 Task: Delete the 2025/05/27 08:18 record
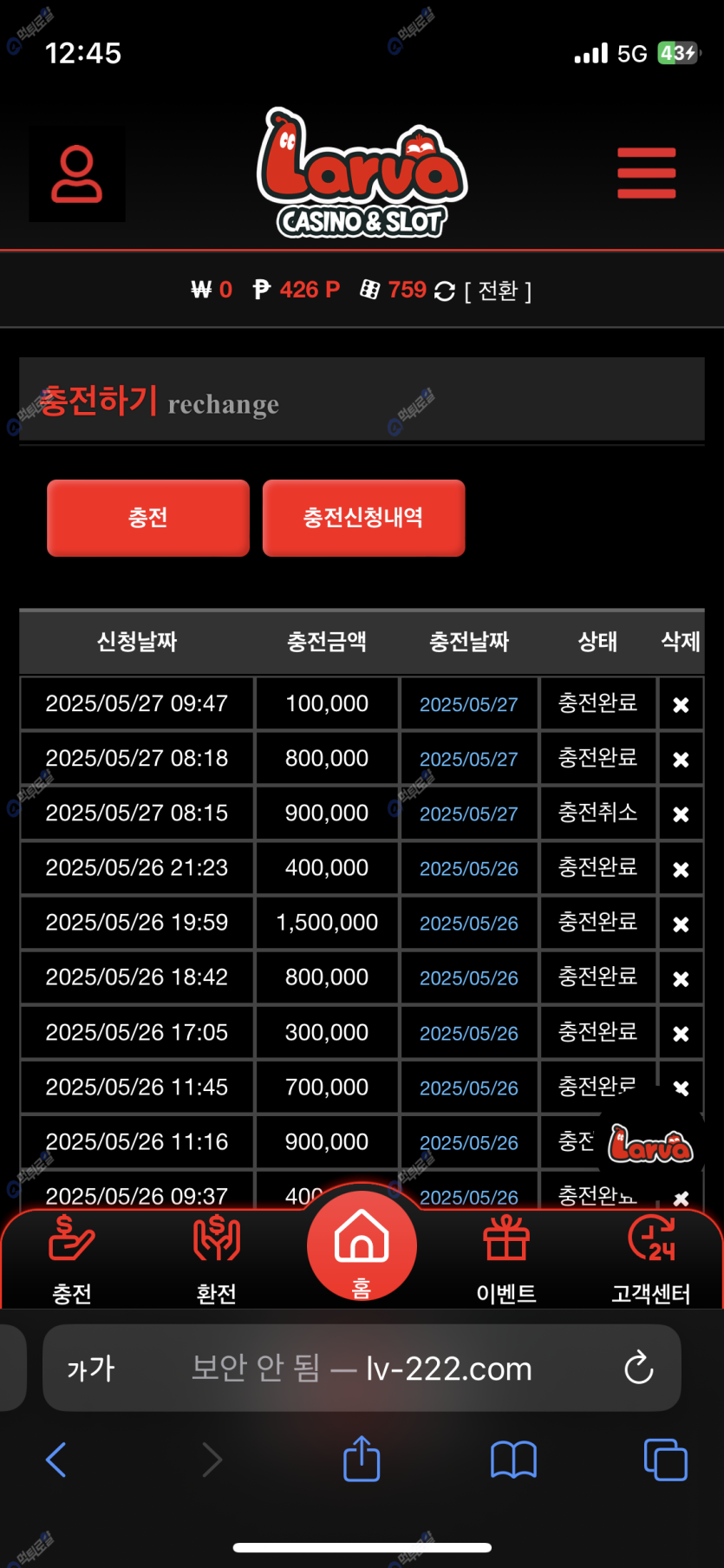pos(681,759)
